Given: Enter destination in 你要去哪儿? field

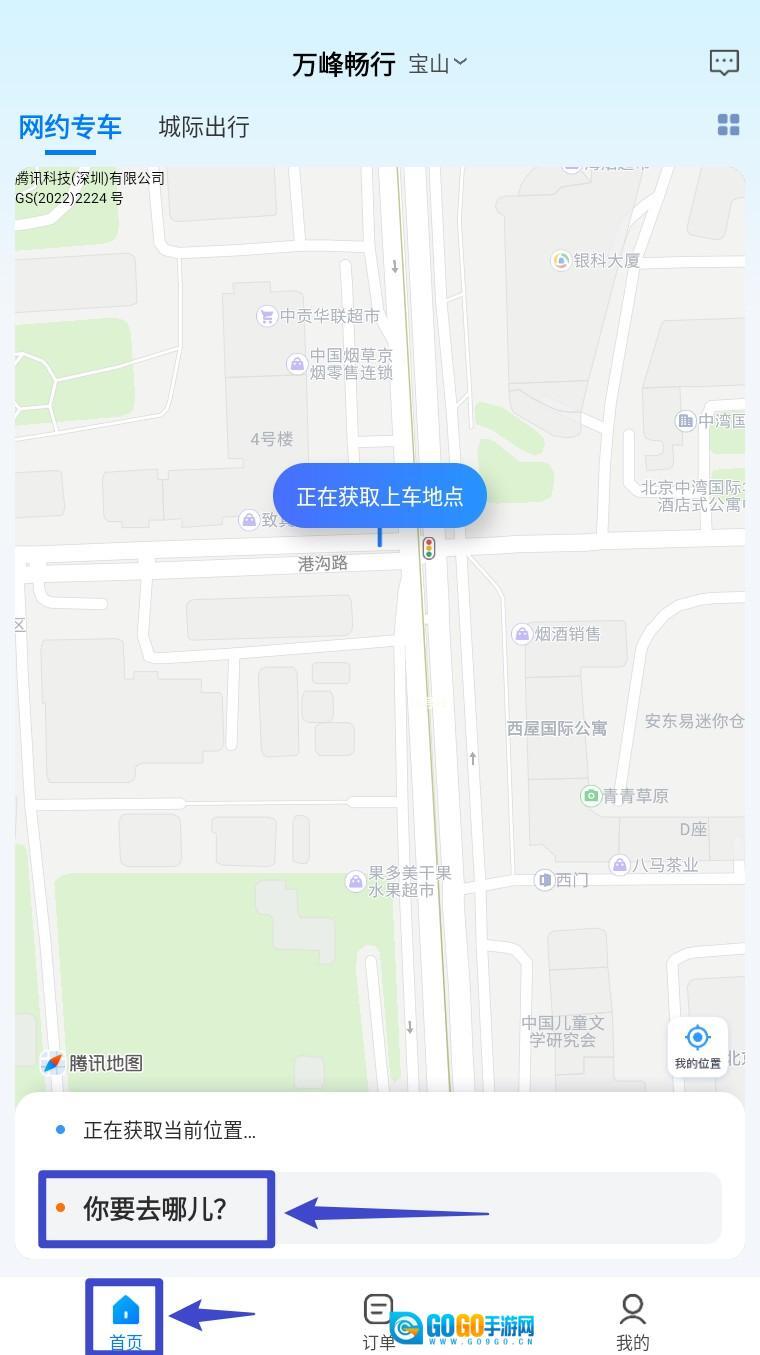Looking at the screenshot, I should [380, 1209].
